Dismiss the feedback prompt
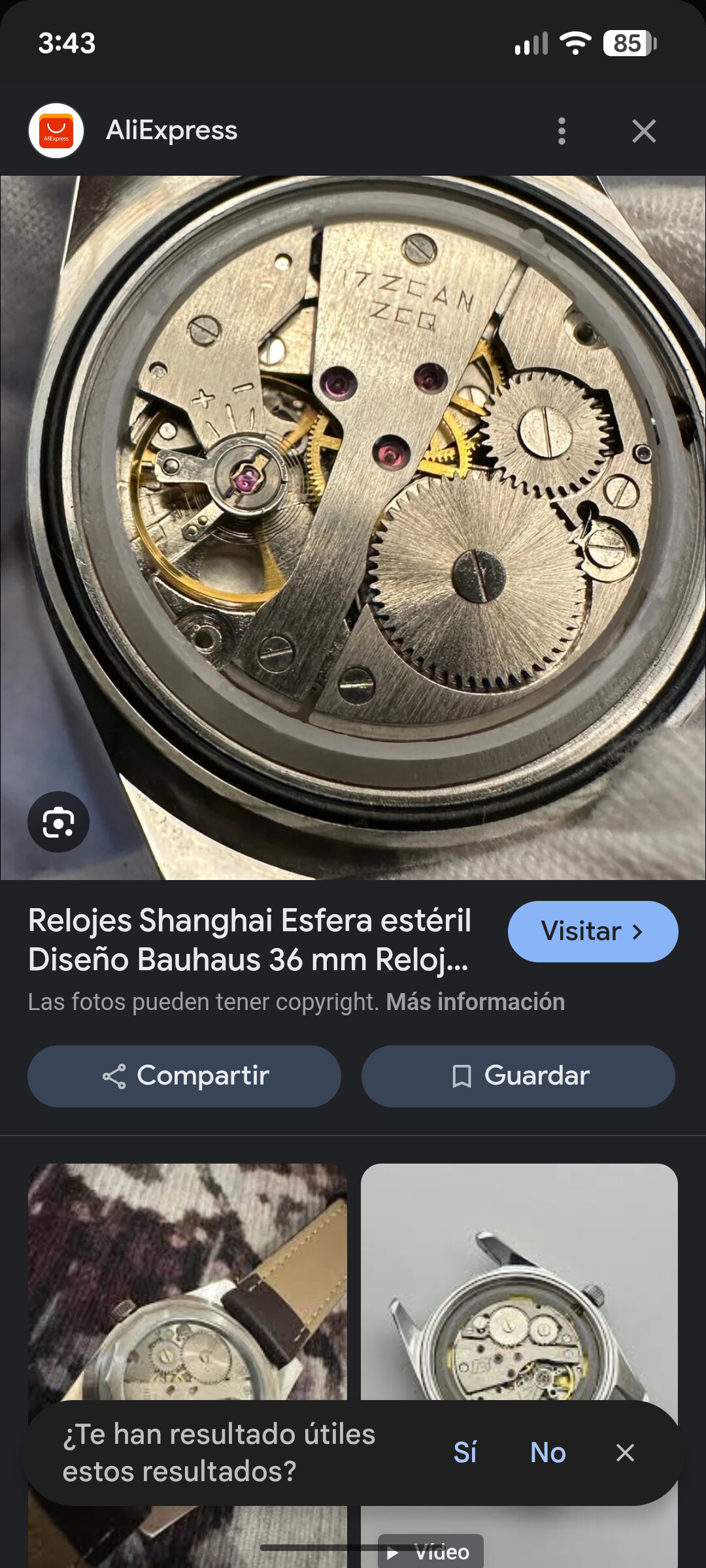 [x=625, y=1452]
